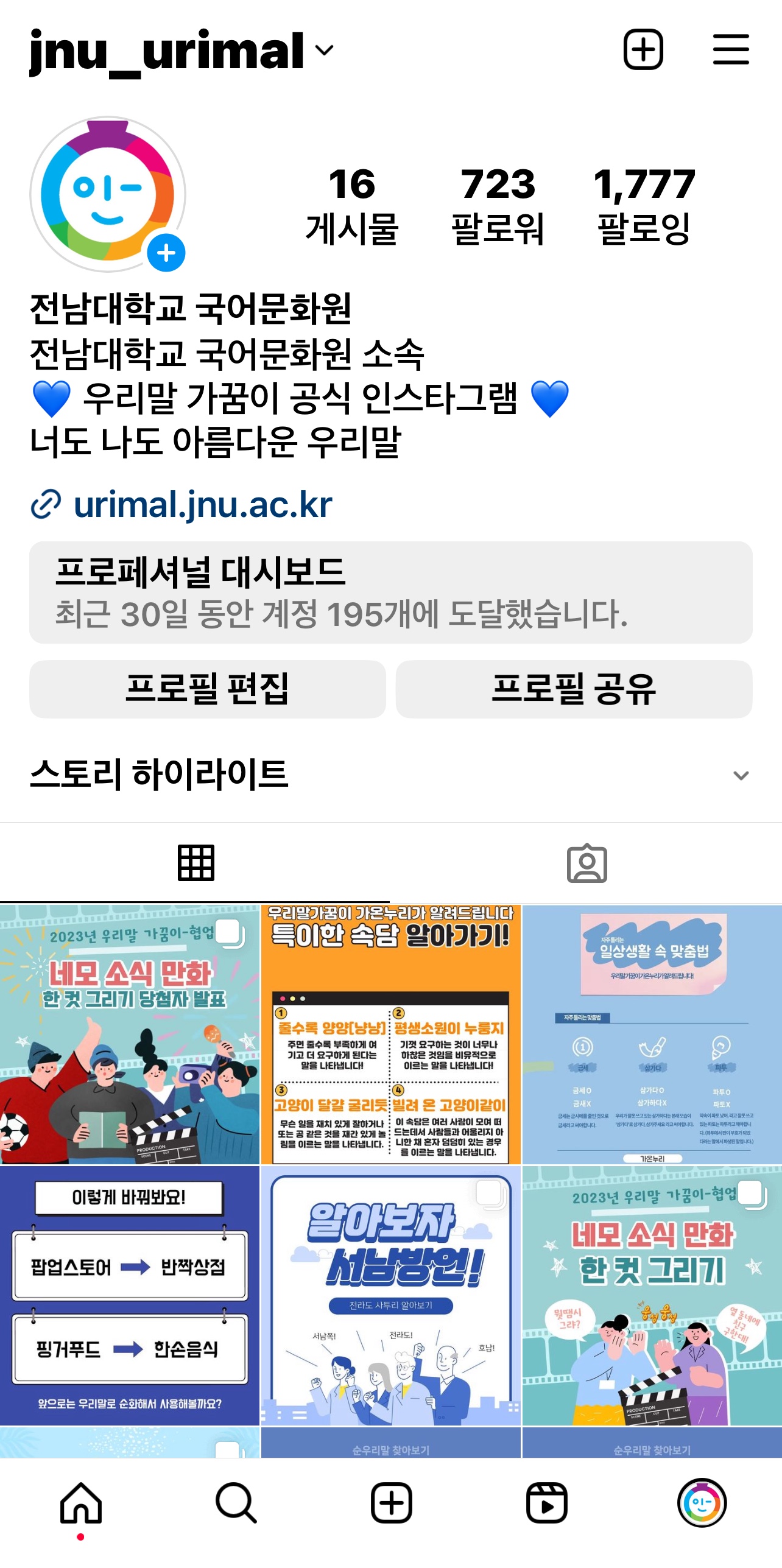Open the account switcher next to jnu_urimal
The width and height of the screenshot is (782, 1568).
325,51
